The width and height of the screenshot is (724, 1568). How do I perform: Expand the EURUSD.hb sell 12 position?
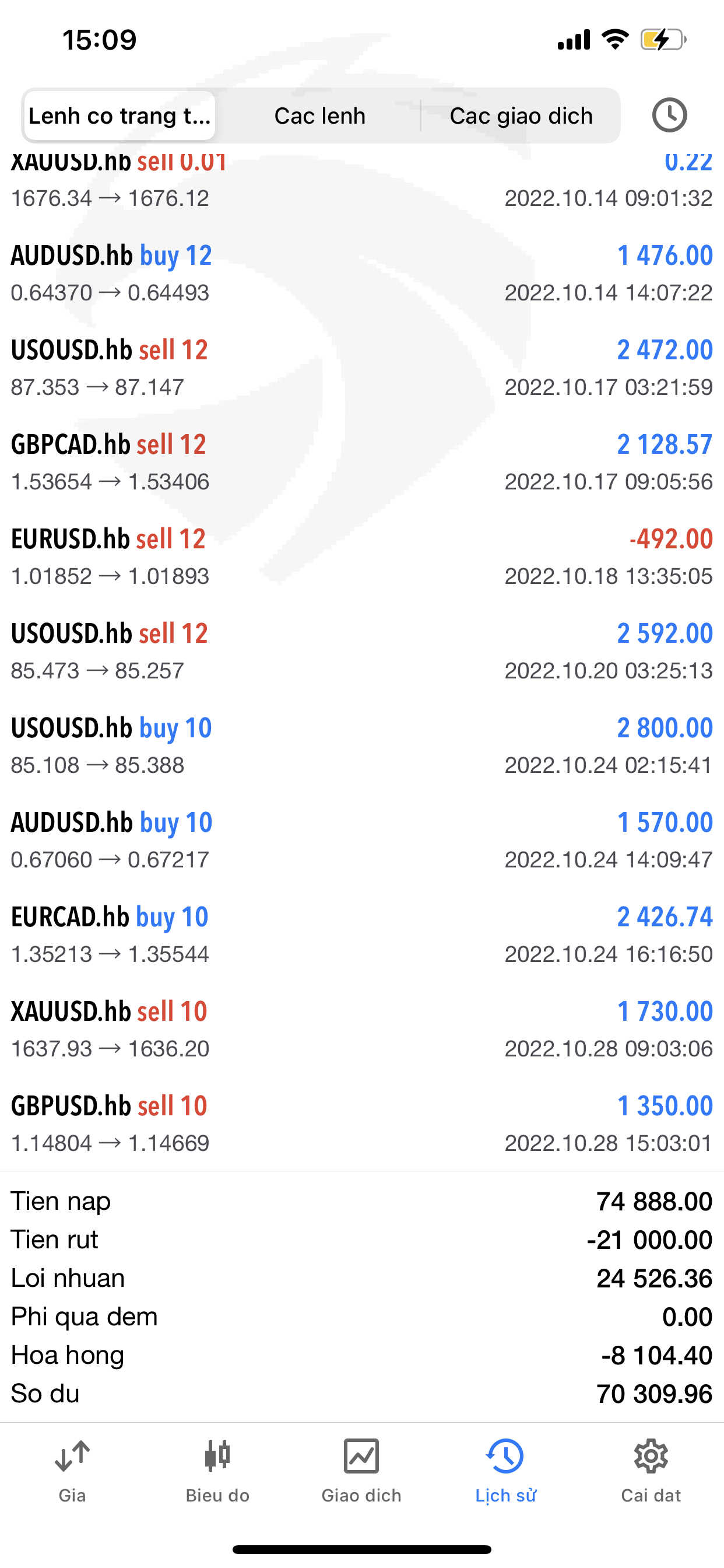361,556
